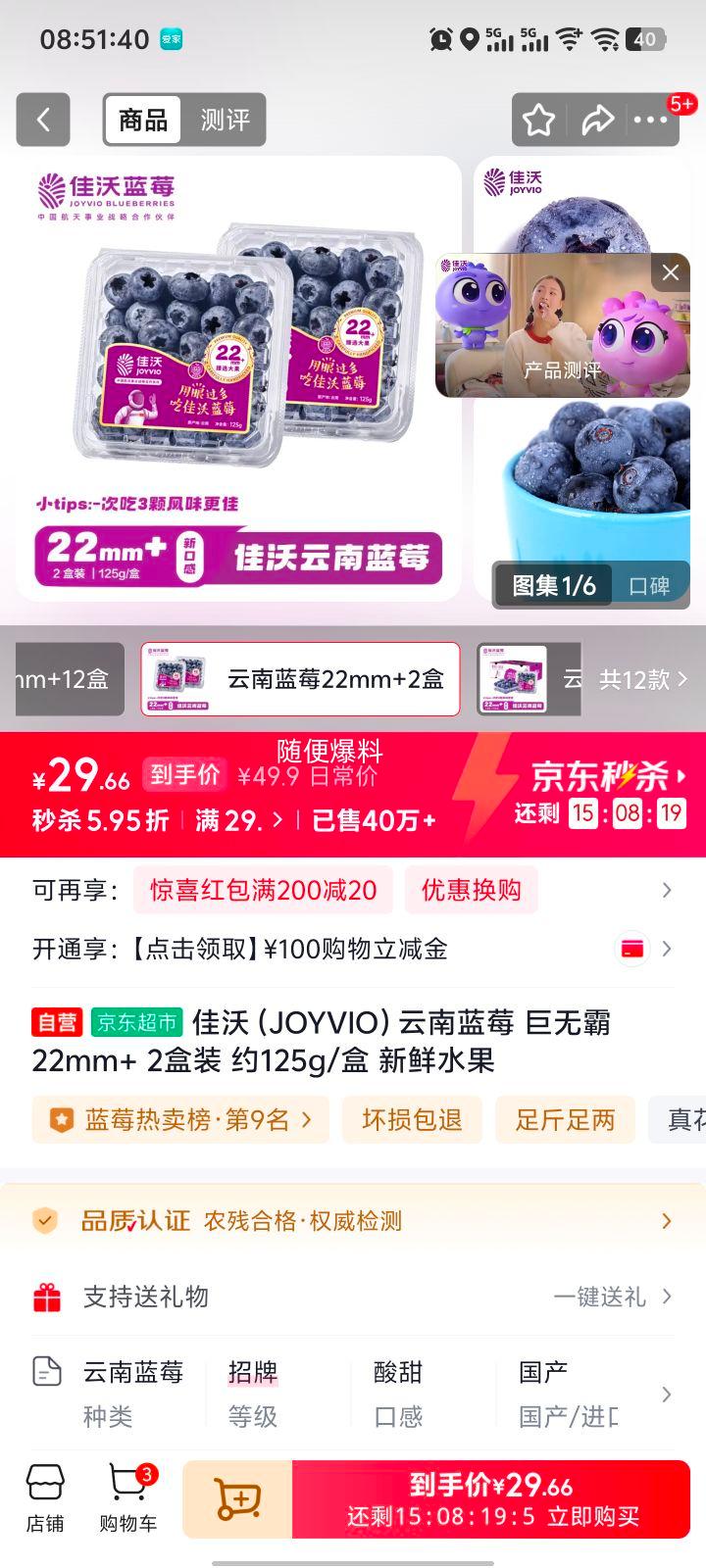Viewport: 706px width, 1568px height.
Task: Open the more options (…) menu icon
Action: pyautogui.click(x=650, y=120)
